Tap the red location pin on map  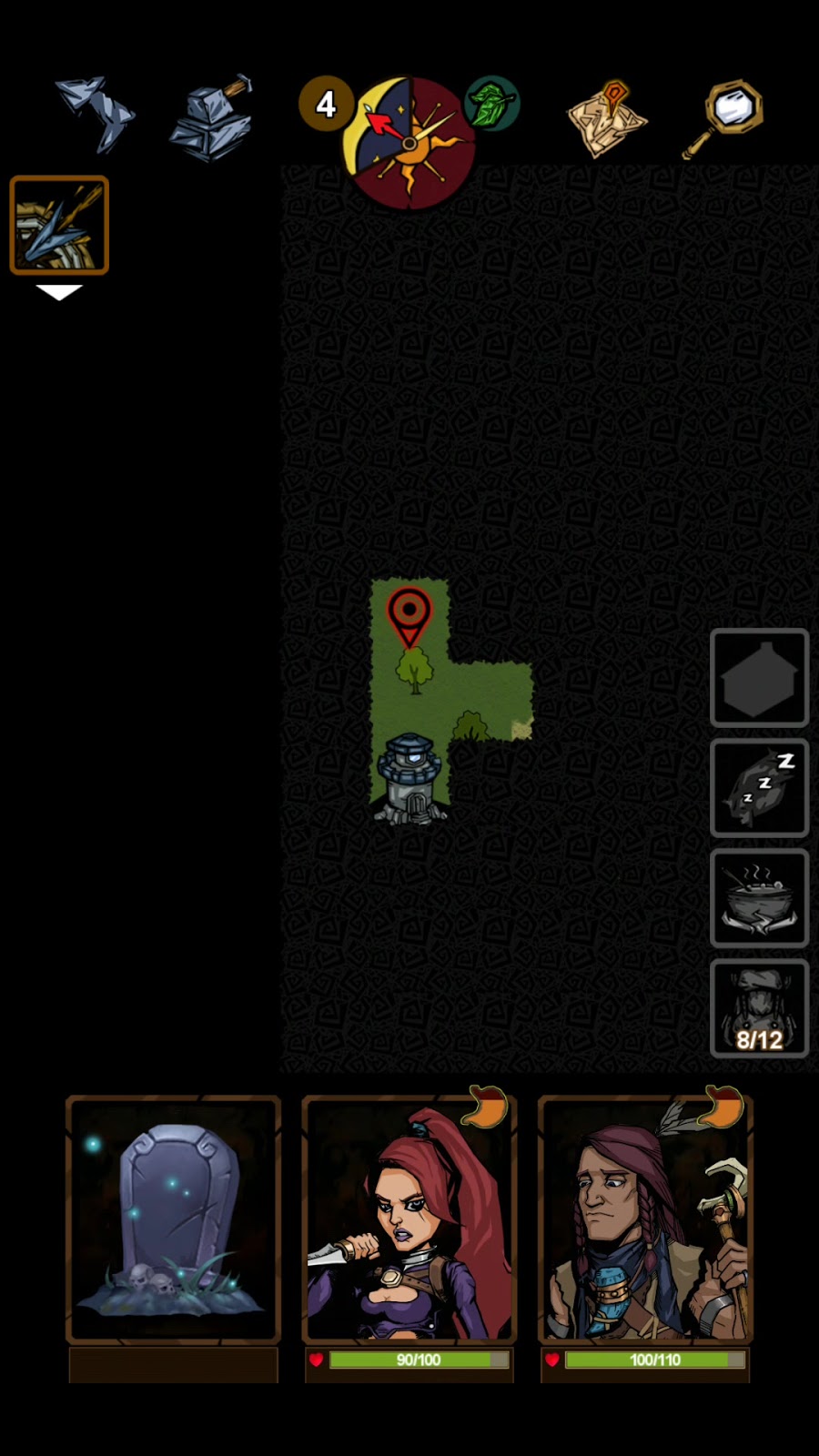409,614
